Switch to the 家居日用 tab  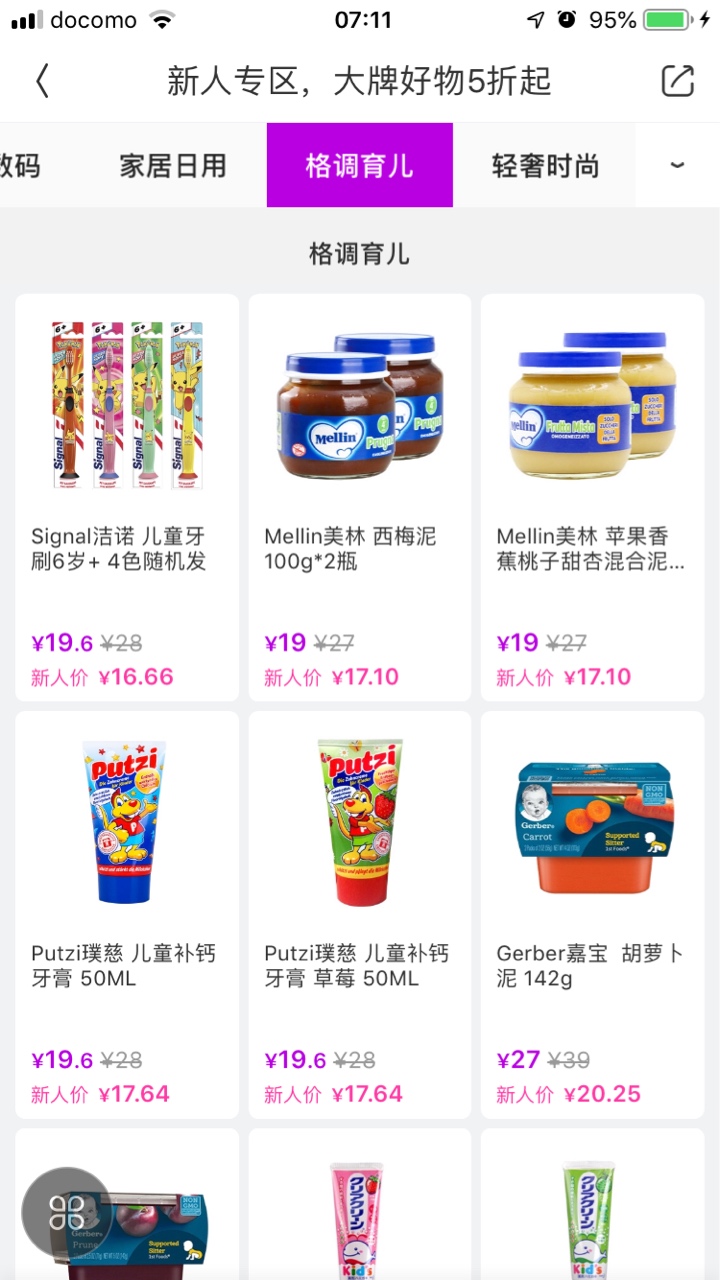(173, 165)
